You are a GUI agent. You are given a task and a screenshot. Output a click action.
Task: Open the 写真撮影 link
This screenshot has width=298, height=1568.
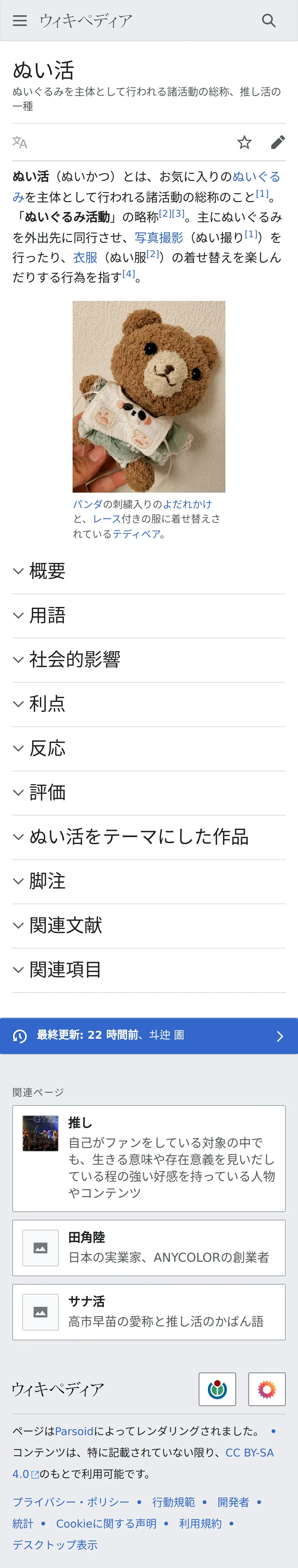tap(158, 237)
